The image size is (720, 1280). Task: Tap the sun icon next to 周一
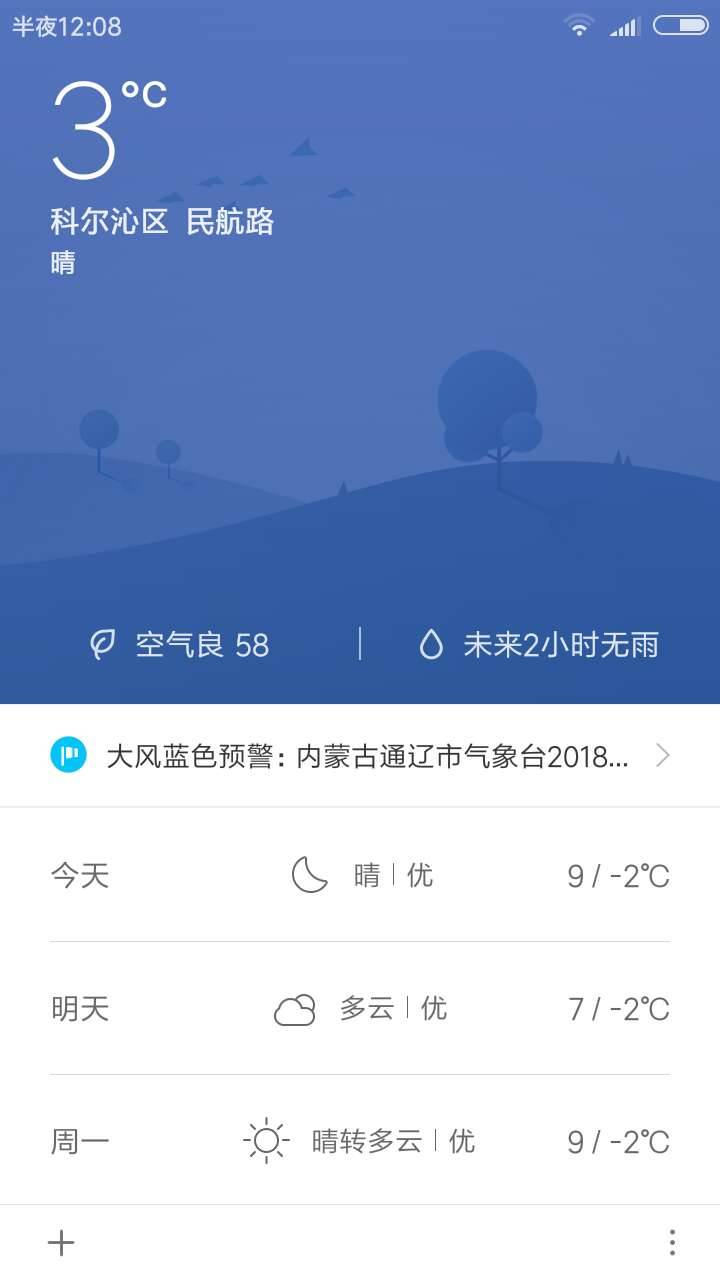coord(266,1140)
